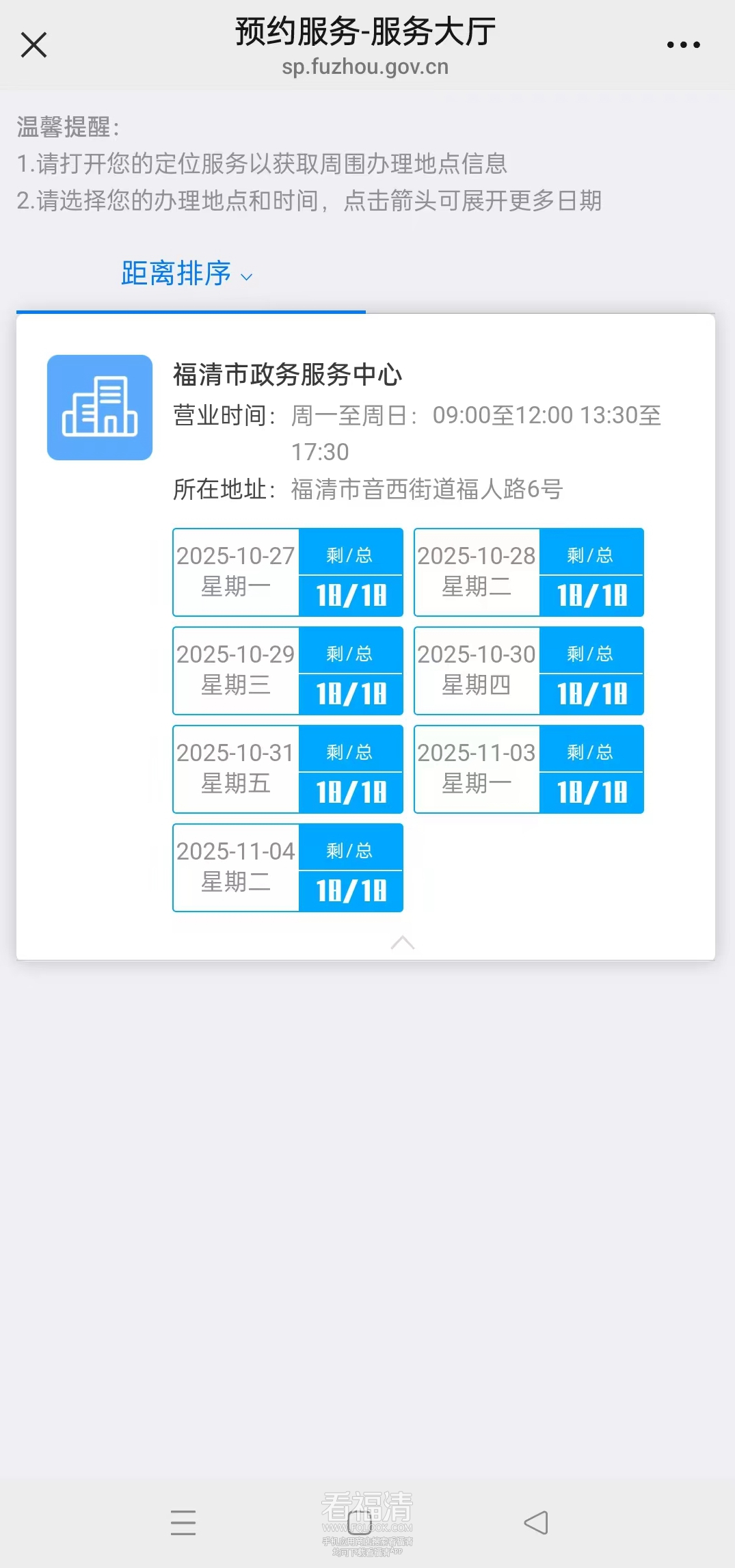Choose the 2025-10-29 星期三 date
Image resolution: width=735 pixels, height=1568 pixels.
coord(288,671)
